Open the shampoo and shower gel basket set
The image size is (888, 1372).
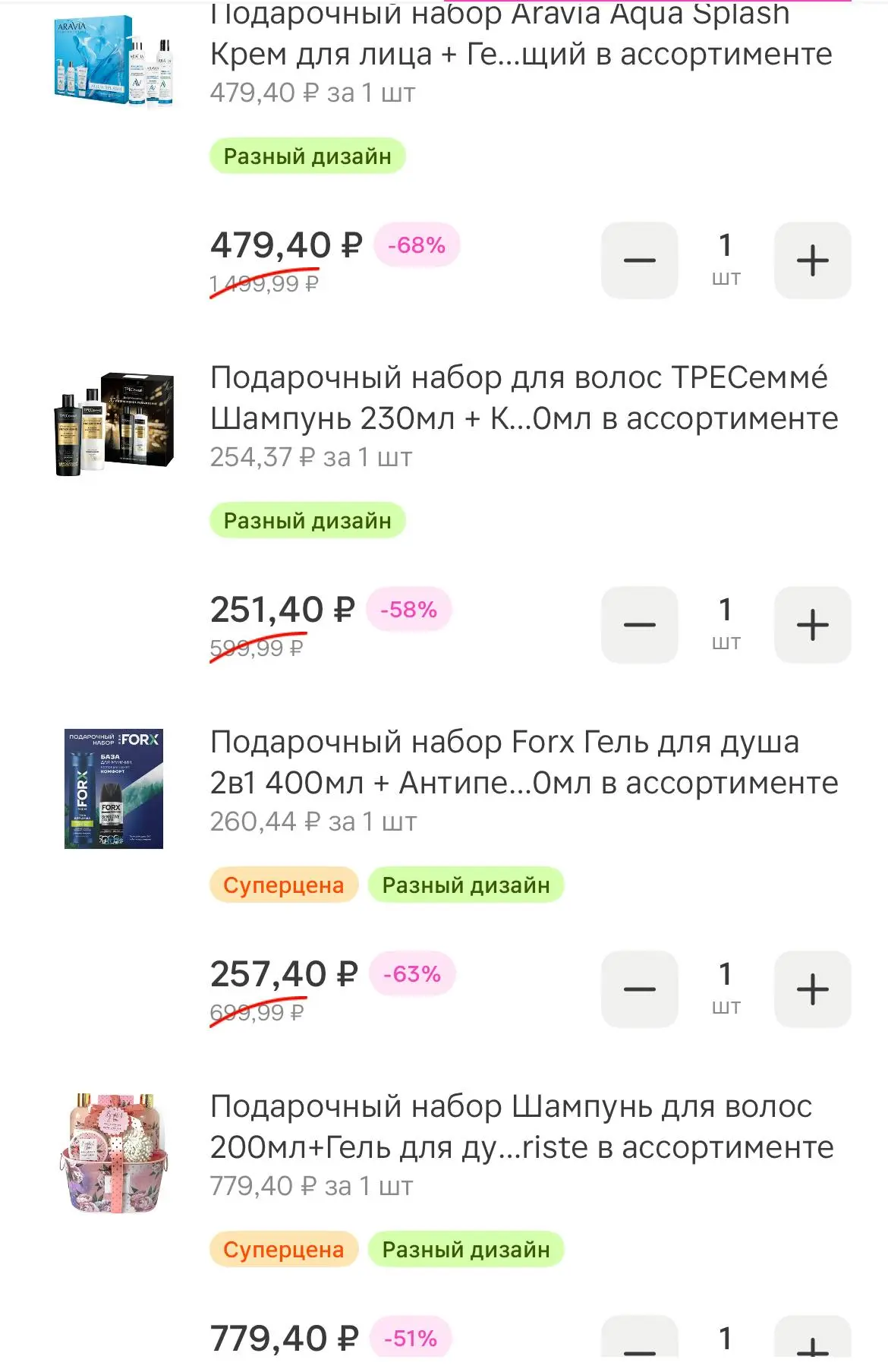tap(522, 1127)
